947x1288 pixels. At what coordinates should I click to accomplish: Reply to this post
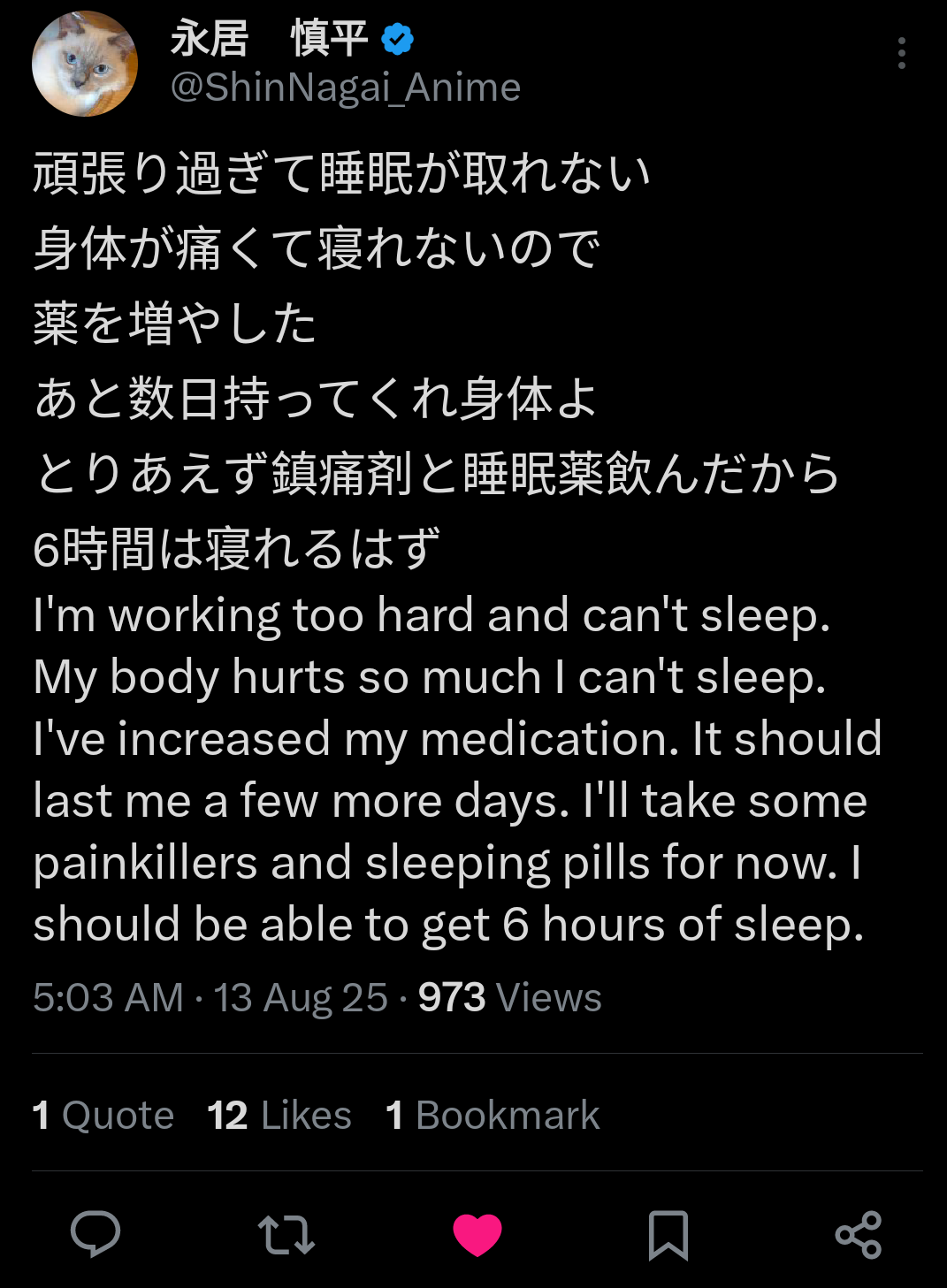pyautogui.click(x=95, y=1234)
